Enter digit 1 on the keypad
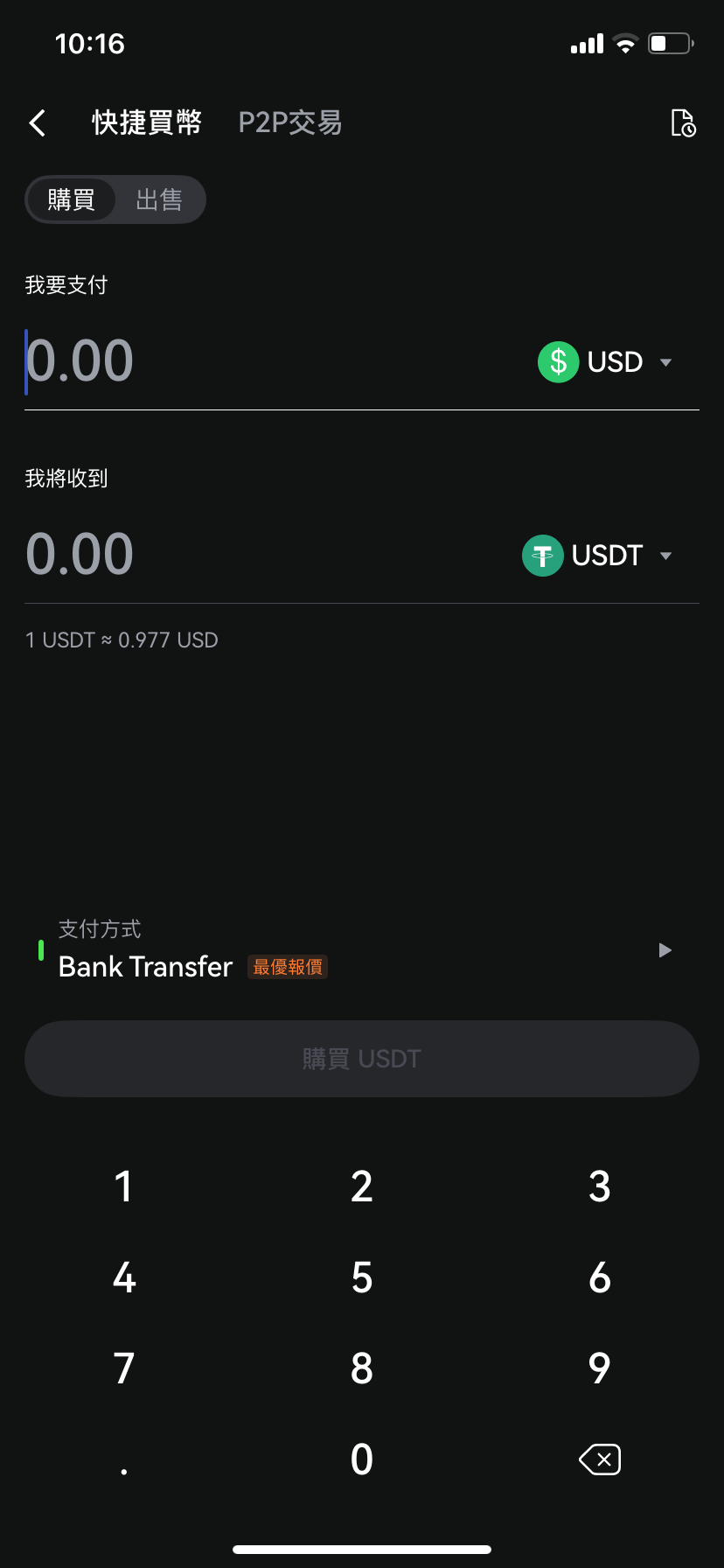This screenshot has height=1568, width=724. tap(123, 1187)
